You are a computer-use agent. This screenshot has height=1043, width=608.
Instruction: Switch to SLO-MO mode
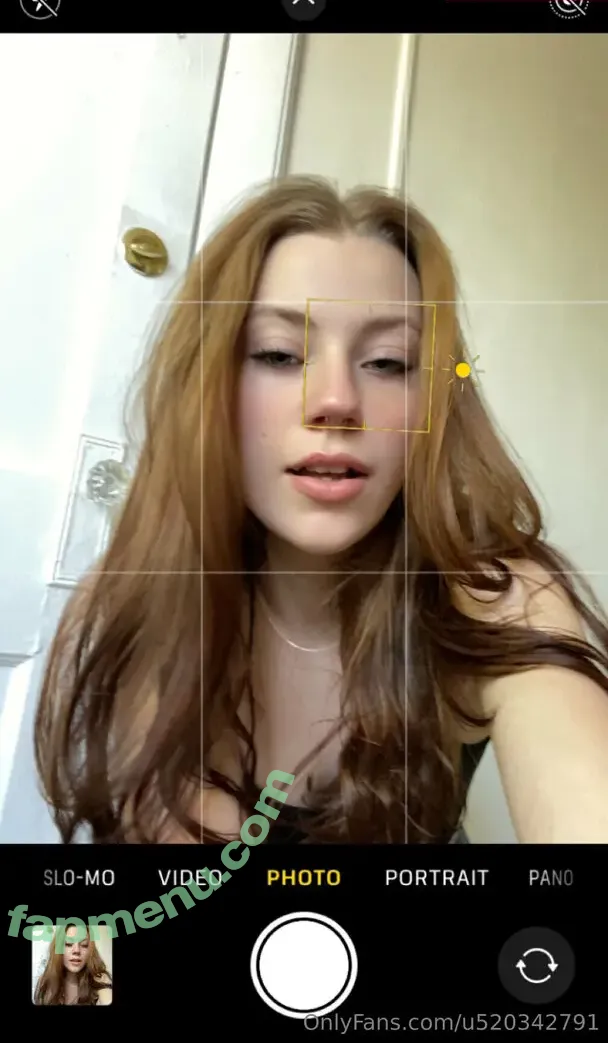[x=79, y=878]
